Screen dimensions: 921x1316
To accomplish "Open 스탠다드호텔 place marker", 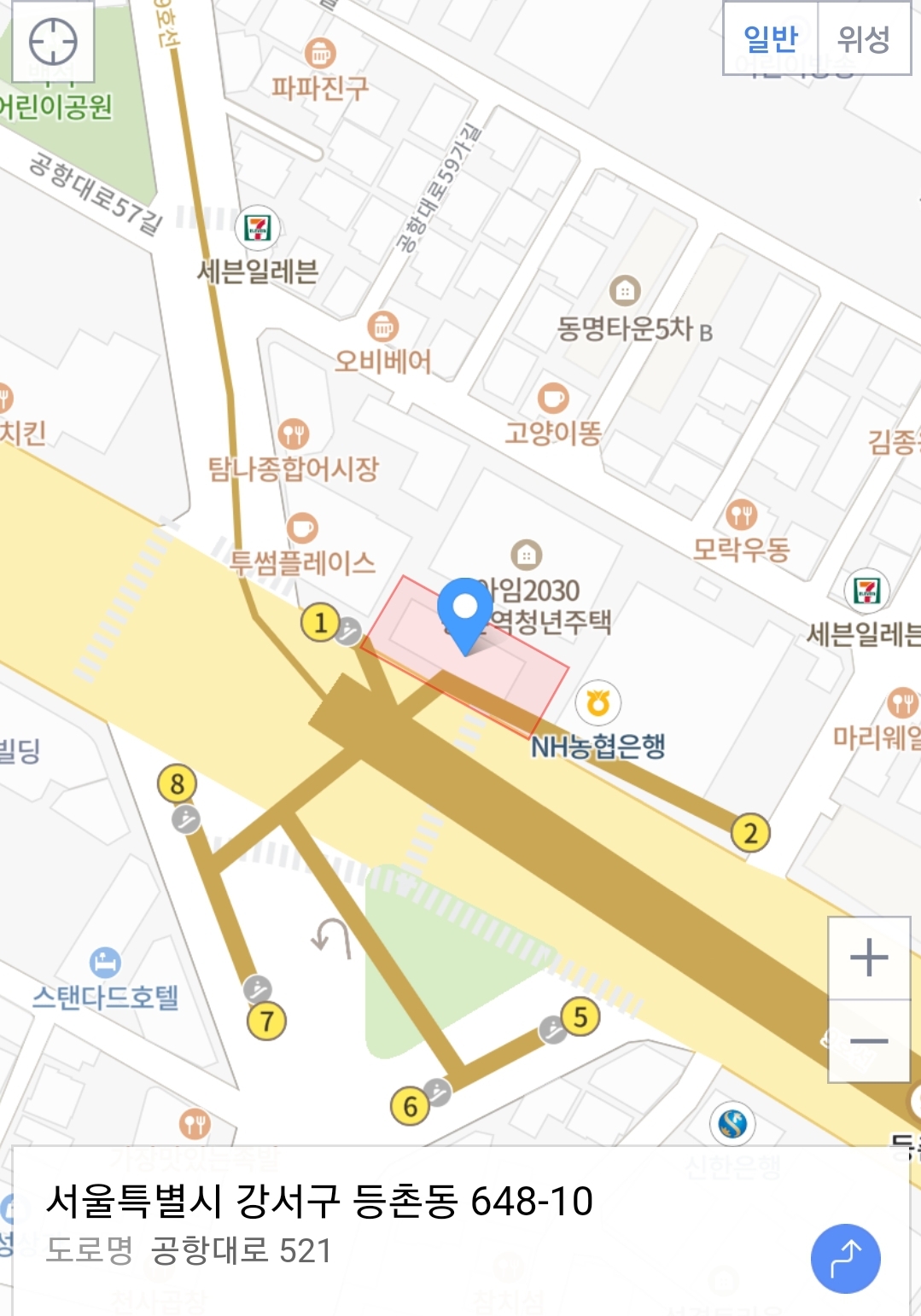I will click(105, 963).
